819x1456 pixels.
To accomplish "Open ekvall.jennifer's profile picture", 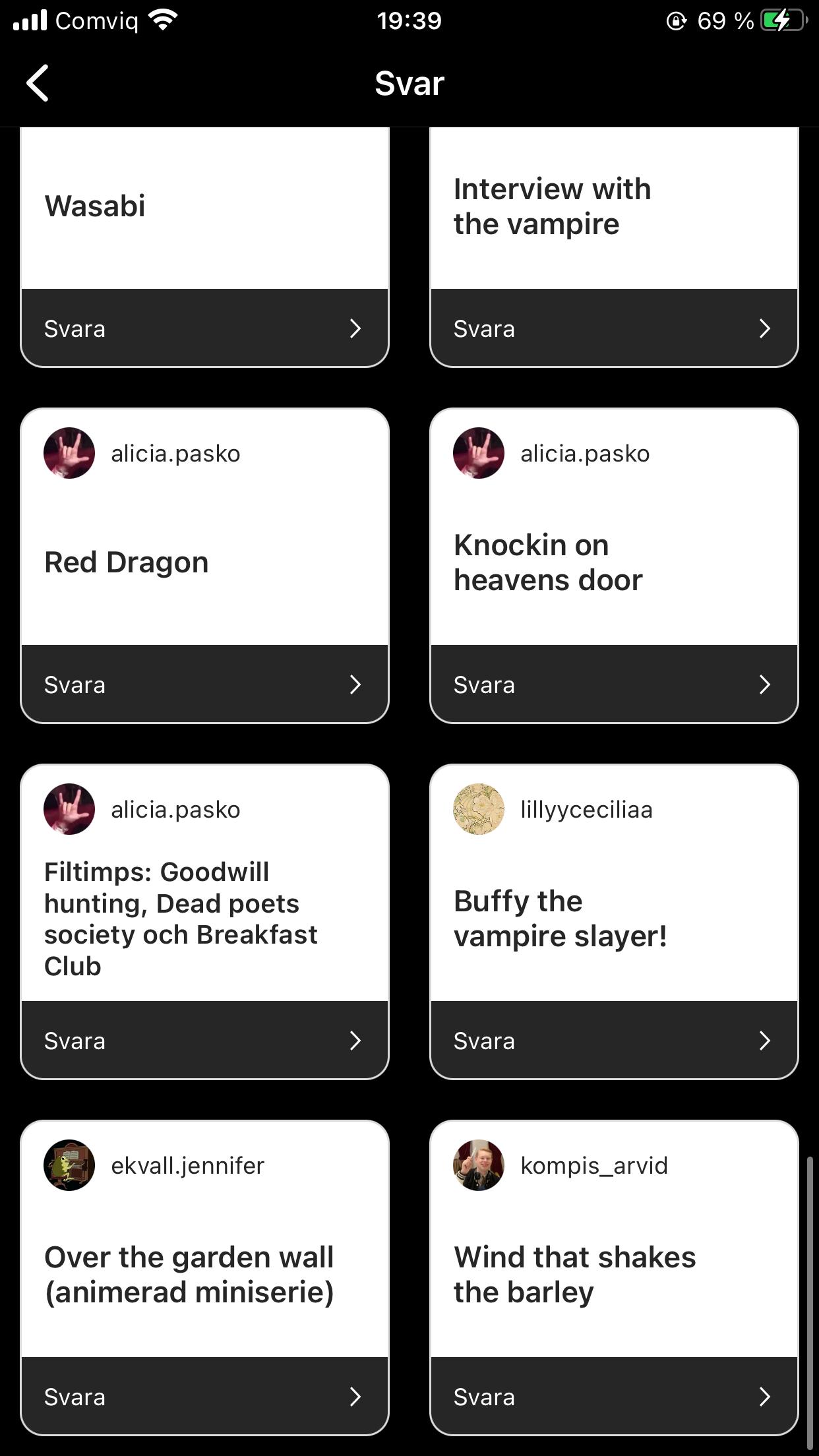I will click(69, 1165).
